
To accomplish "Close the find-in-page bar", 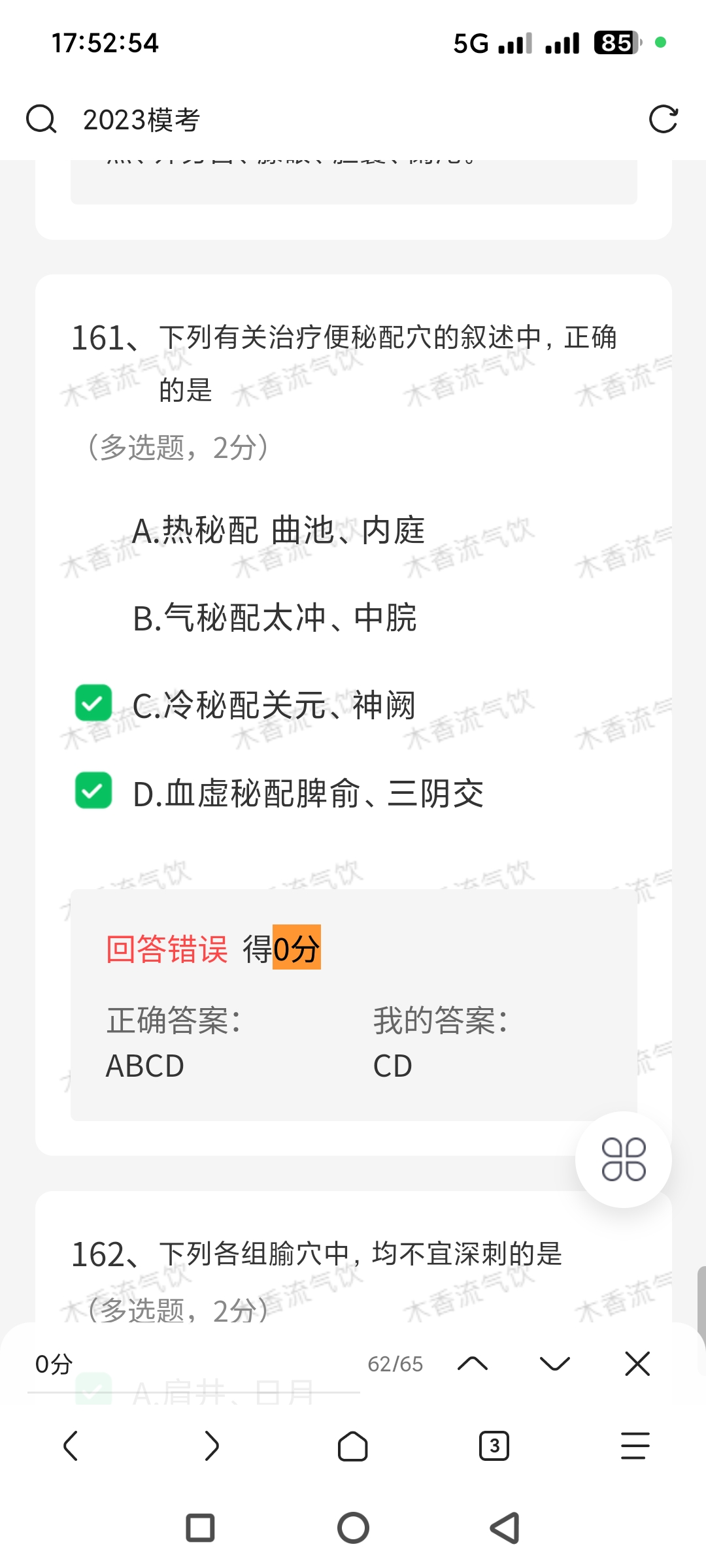I will [x=637, y=1364].
